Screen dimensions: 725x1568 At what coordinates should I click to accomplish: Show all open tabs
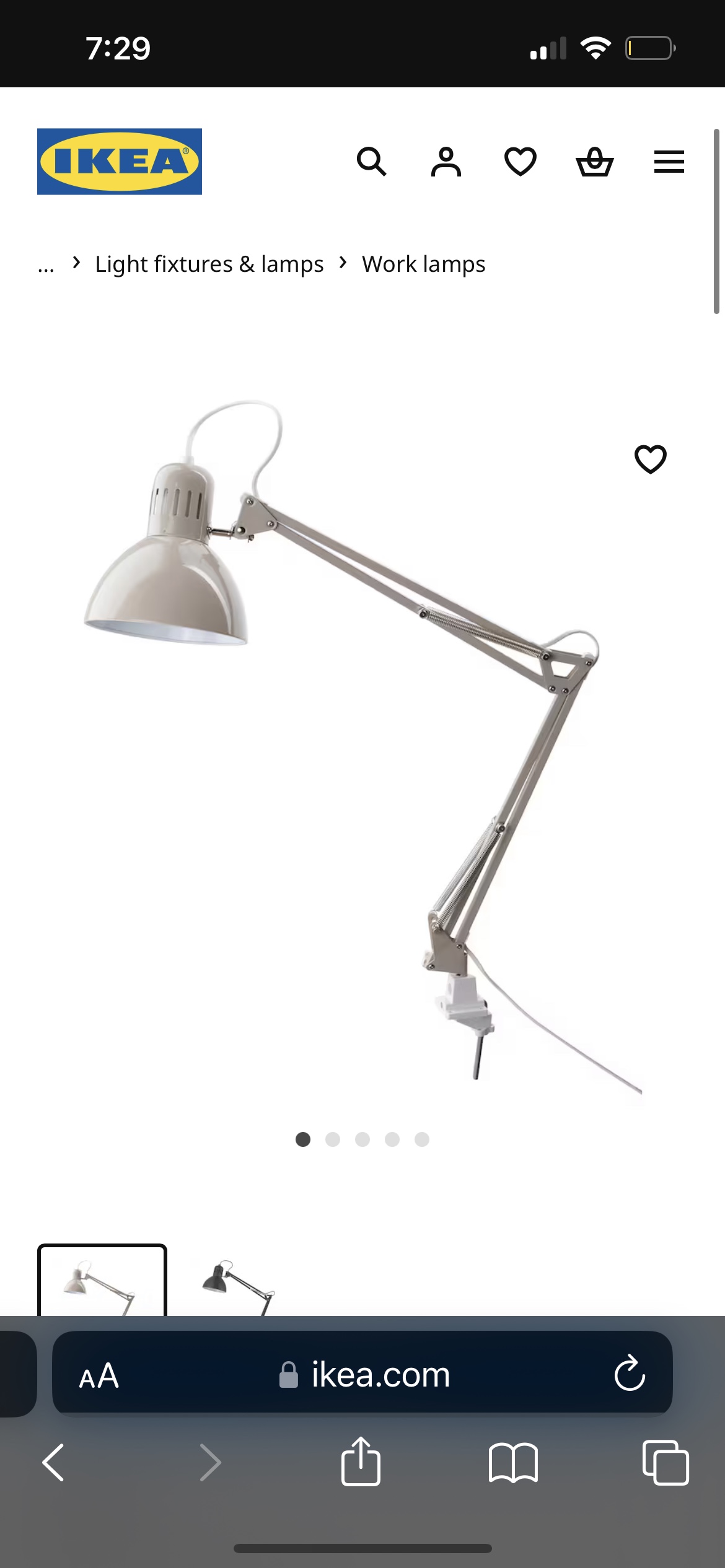[x=666, y=1463]
